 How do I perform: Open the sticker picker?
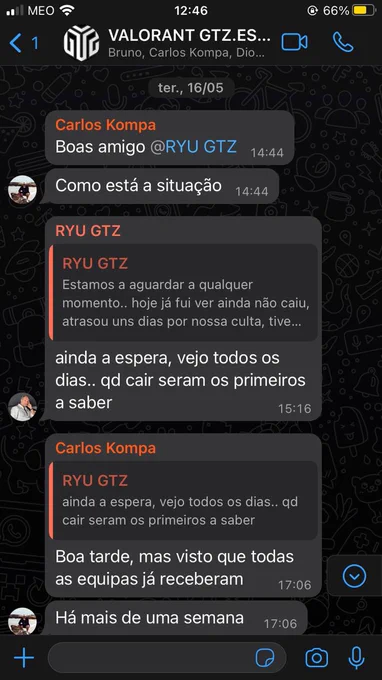point(265,658)
